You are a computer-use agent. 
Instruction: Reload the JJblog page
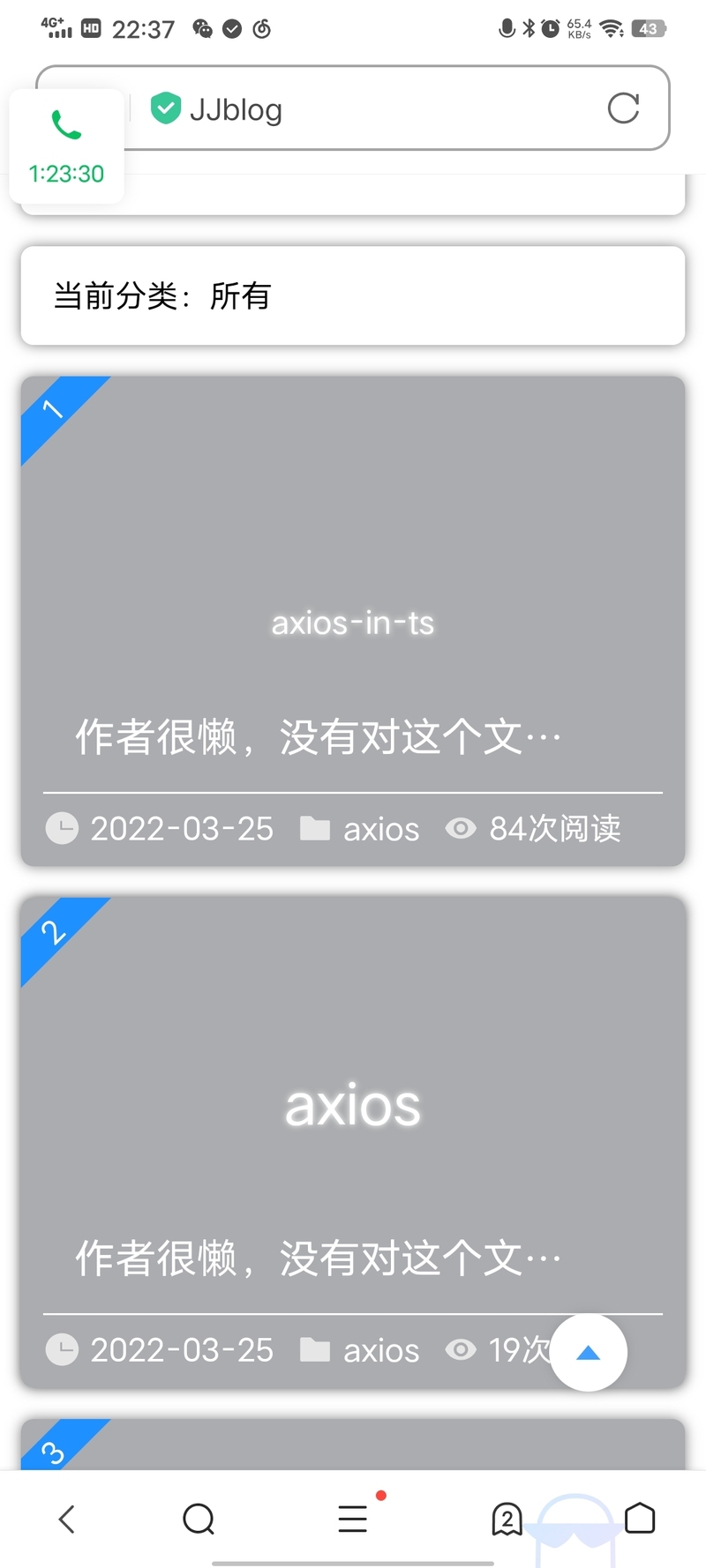623,108
